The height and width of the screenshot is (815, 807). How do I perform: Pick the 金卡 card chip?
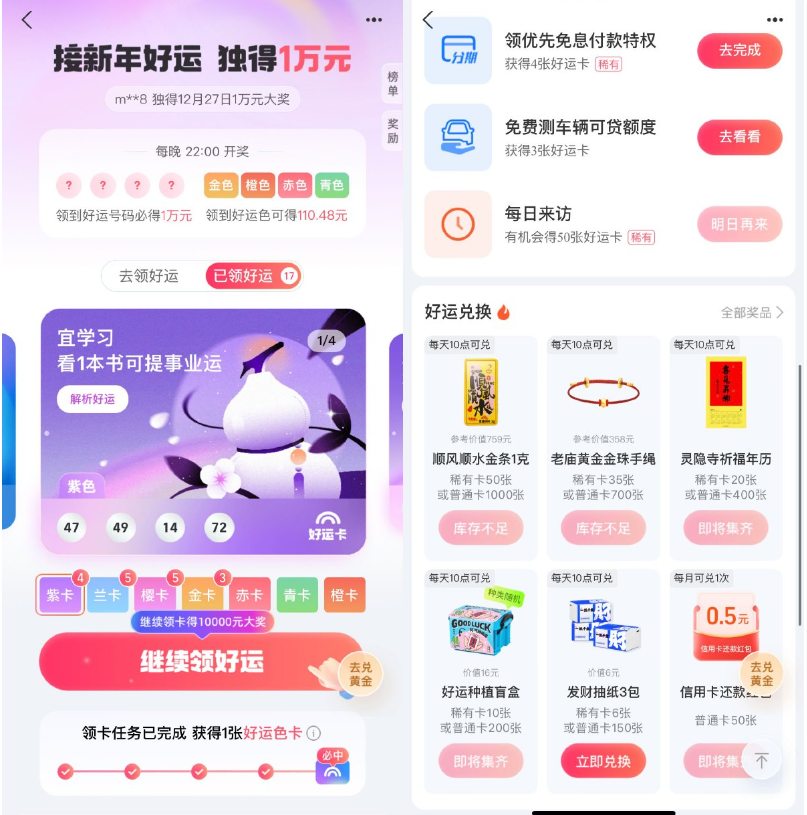click(202, 596)
